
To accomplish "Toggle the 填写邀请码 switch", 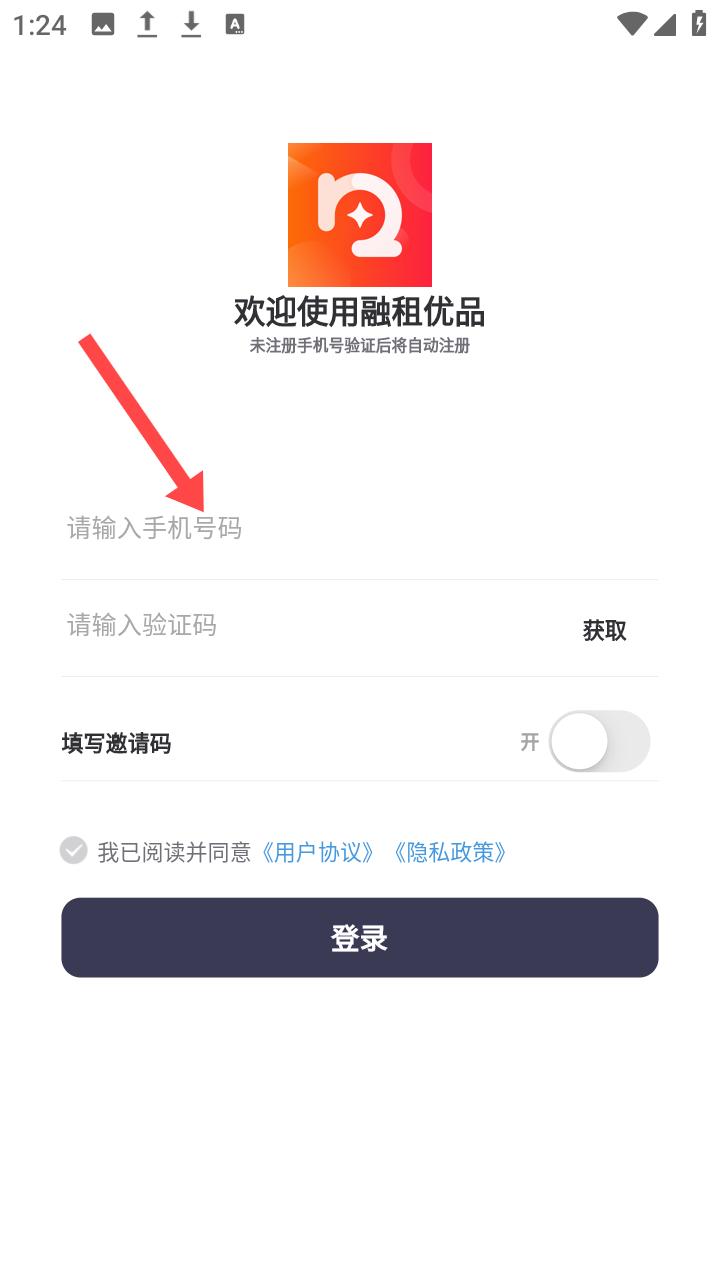I will click(598, 741).
